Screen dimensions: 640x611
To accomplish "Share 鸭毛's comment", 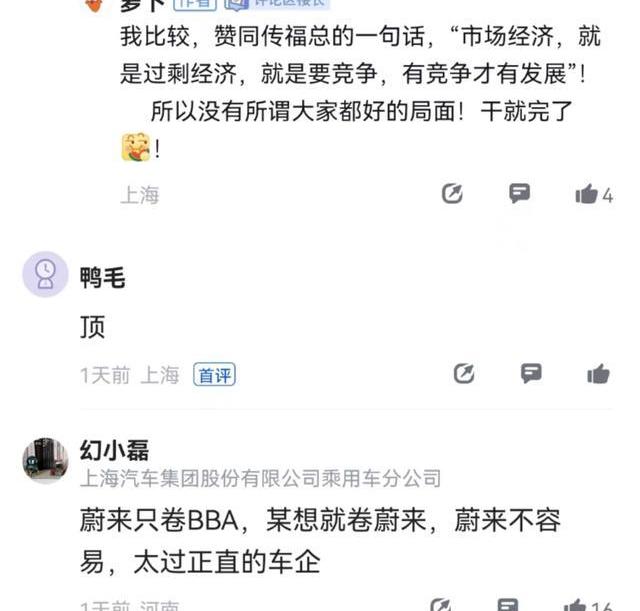I will (464, 374).
